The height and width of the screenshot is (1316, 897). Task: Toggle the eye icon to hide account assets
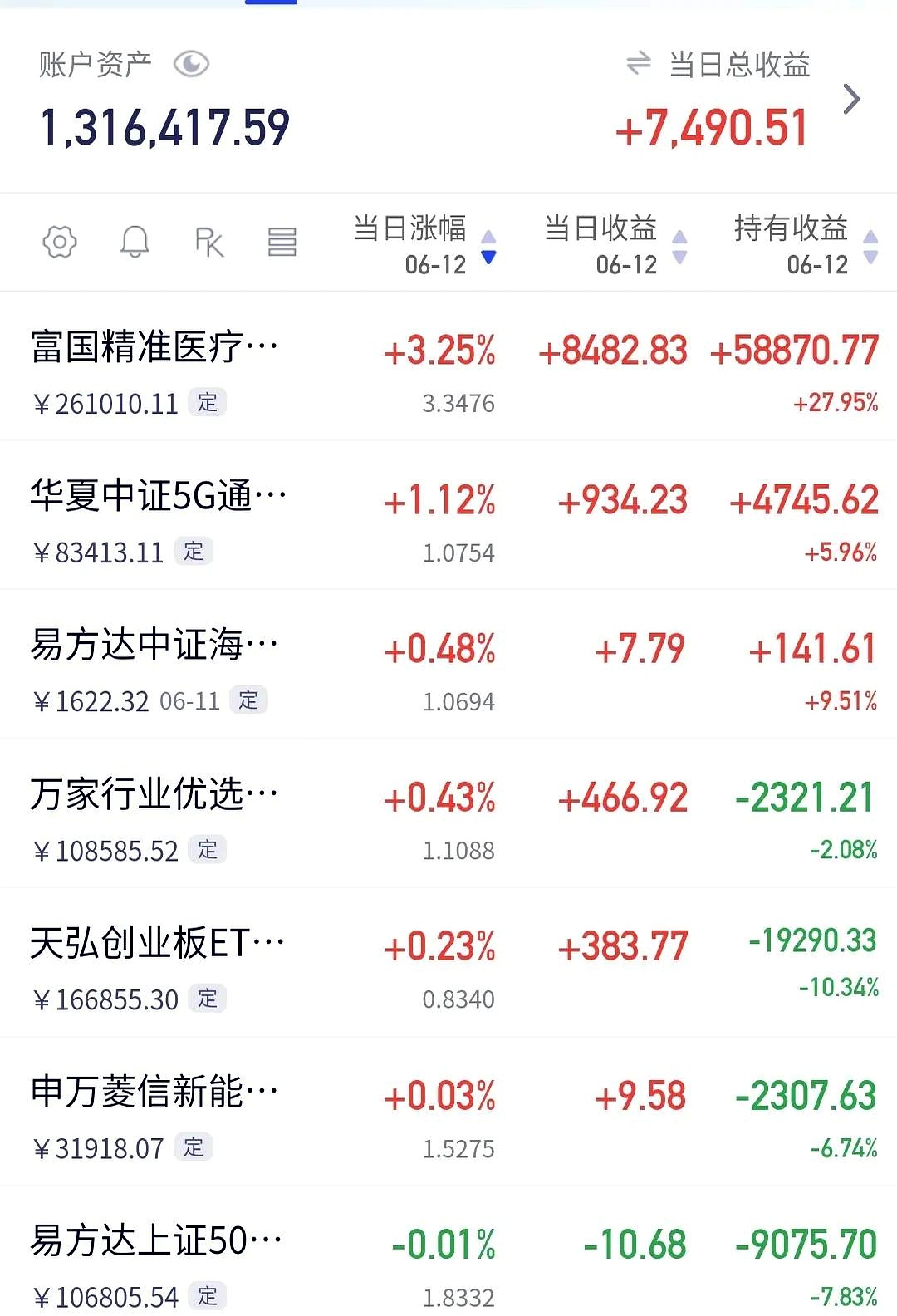coord(192,63)
